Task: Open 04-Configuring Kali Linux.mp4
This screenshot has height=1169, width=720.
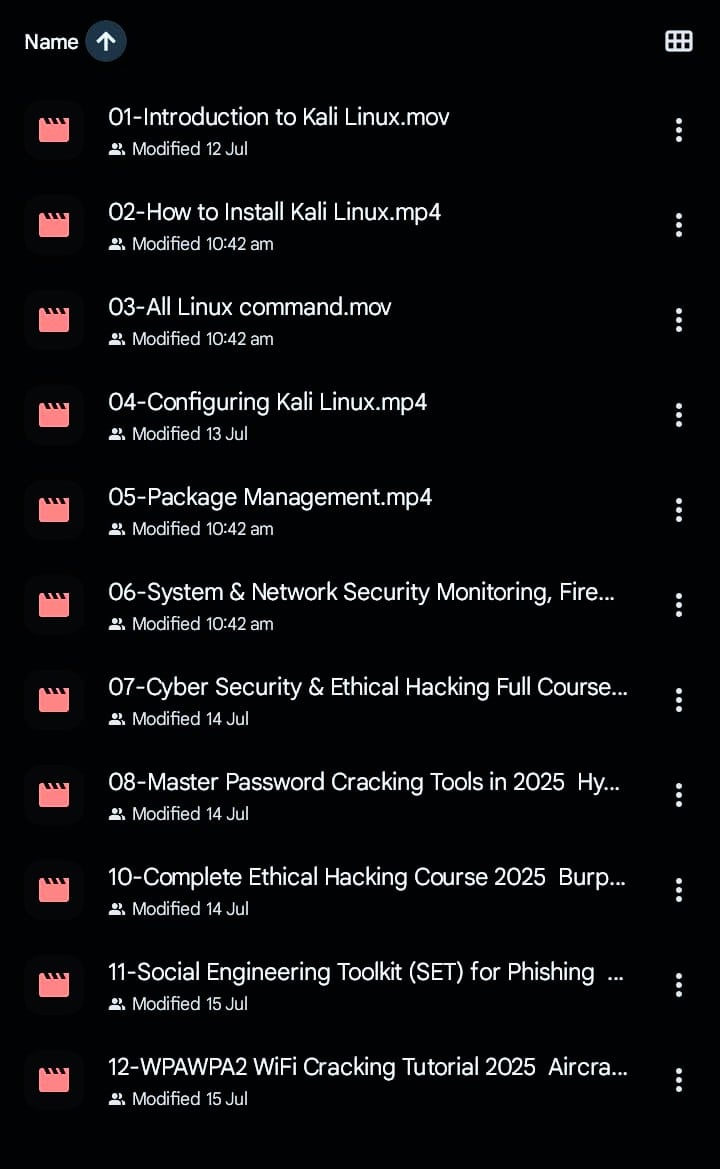Action: 268,403
